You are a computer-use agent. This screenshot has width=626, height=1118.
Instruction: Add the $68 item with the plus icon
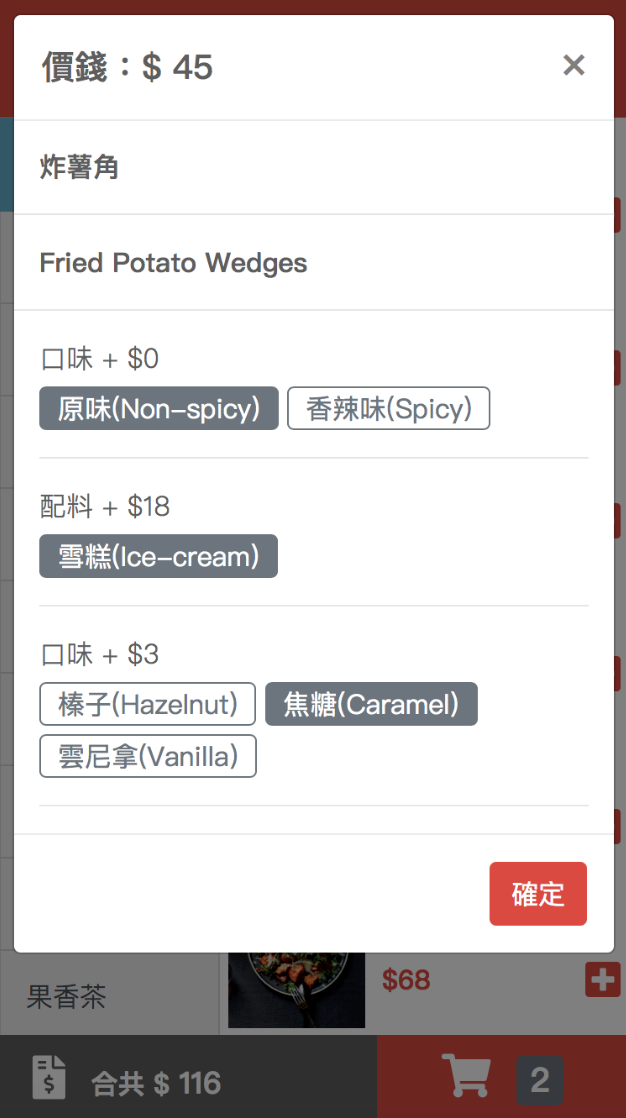603,980
